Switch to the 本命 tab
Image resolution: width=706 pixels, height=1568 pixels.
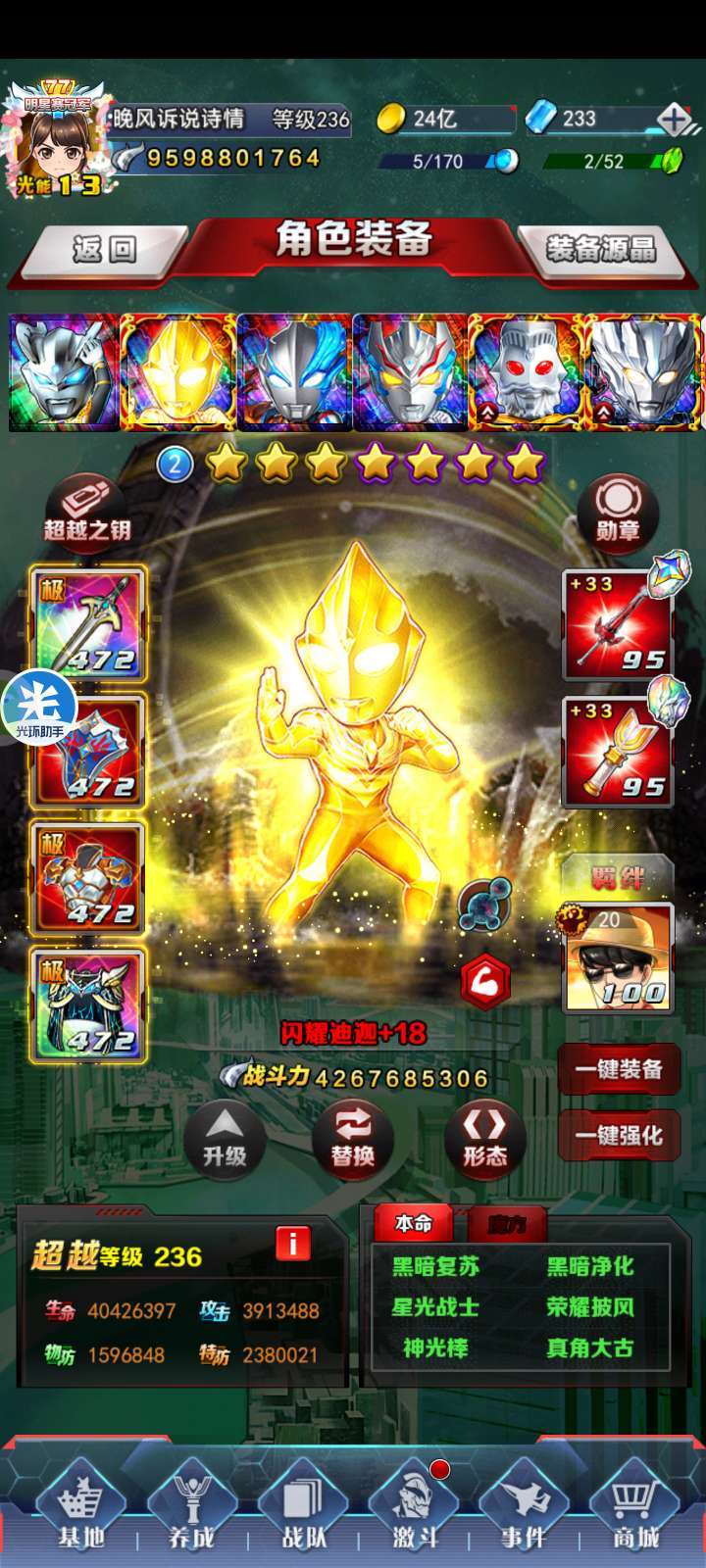tap(414, 1223)
